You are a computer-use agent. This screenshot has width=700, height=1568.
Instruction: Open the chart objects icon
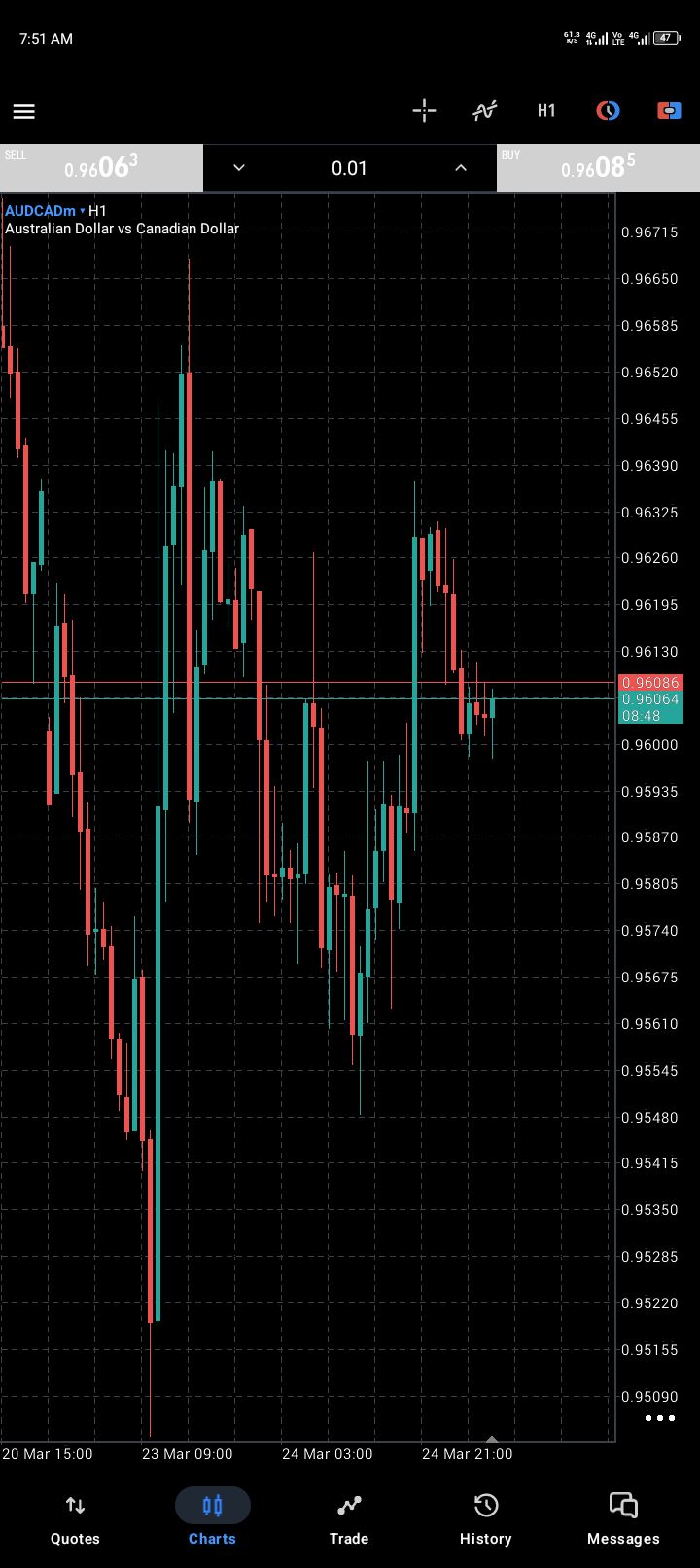point(608,111)
